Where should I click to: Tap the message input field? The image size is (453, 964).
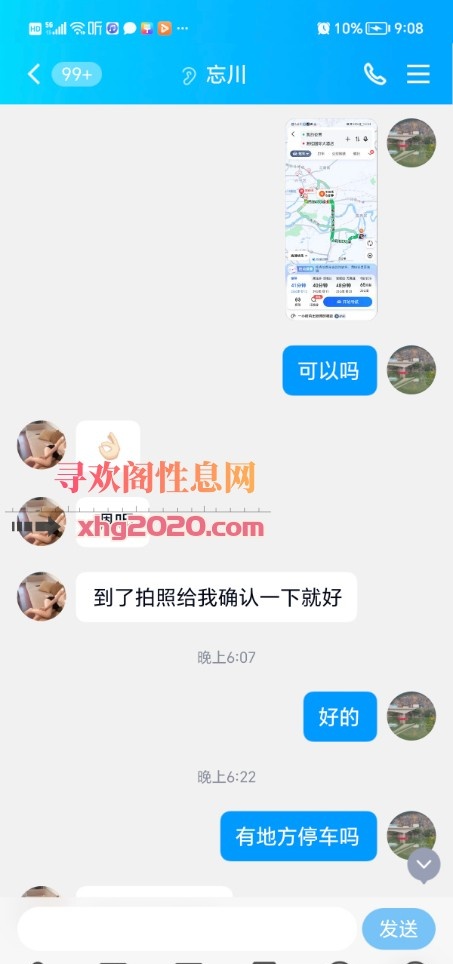point(187,929)
